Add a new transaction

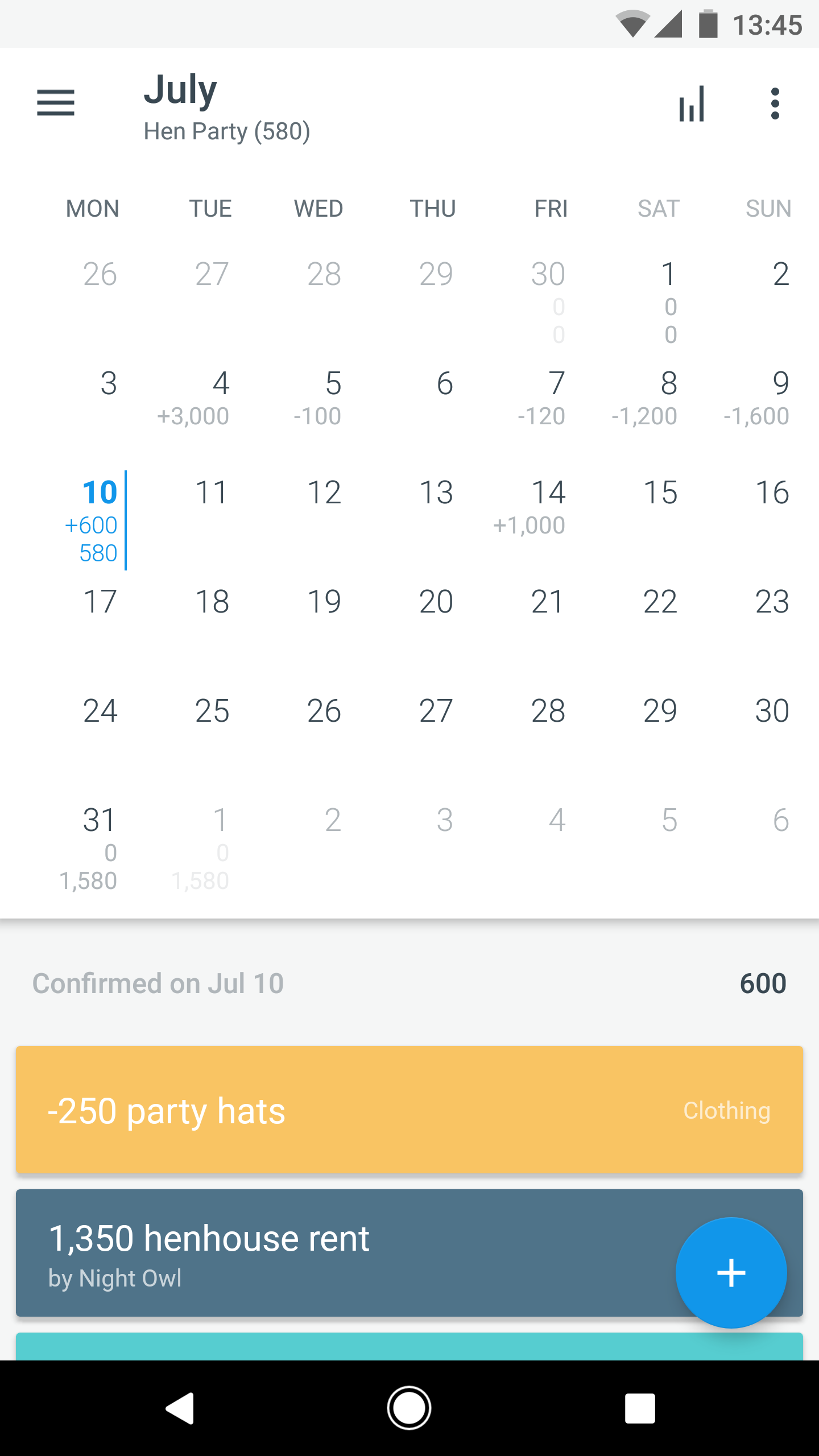coord(731,1272)
